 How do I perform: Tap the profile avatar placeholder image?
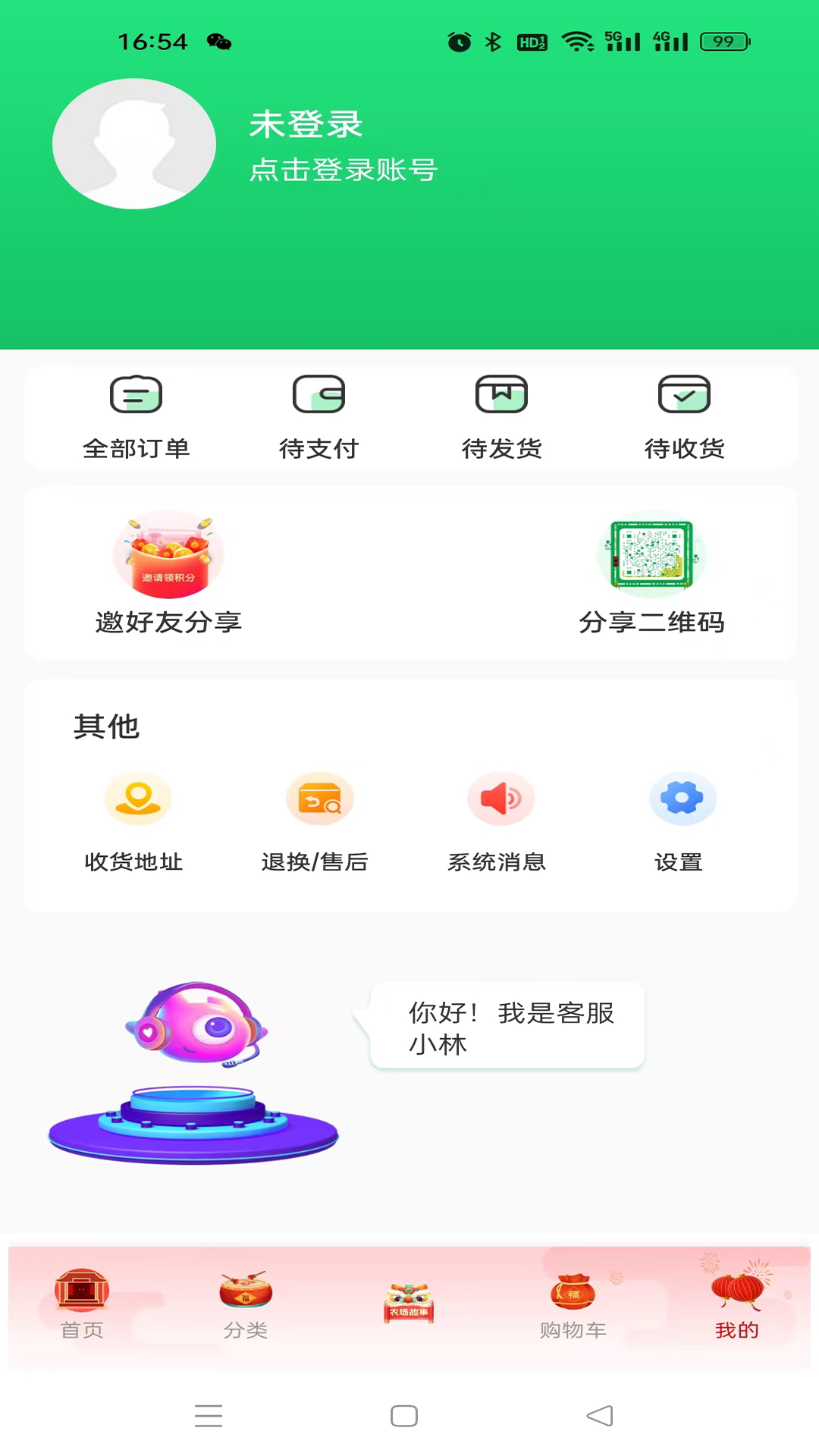[x=133, y=143]
